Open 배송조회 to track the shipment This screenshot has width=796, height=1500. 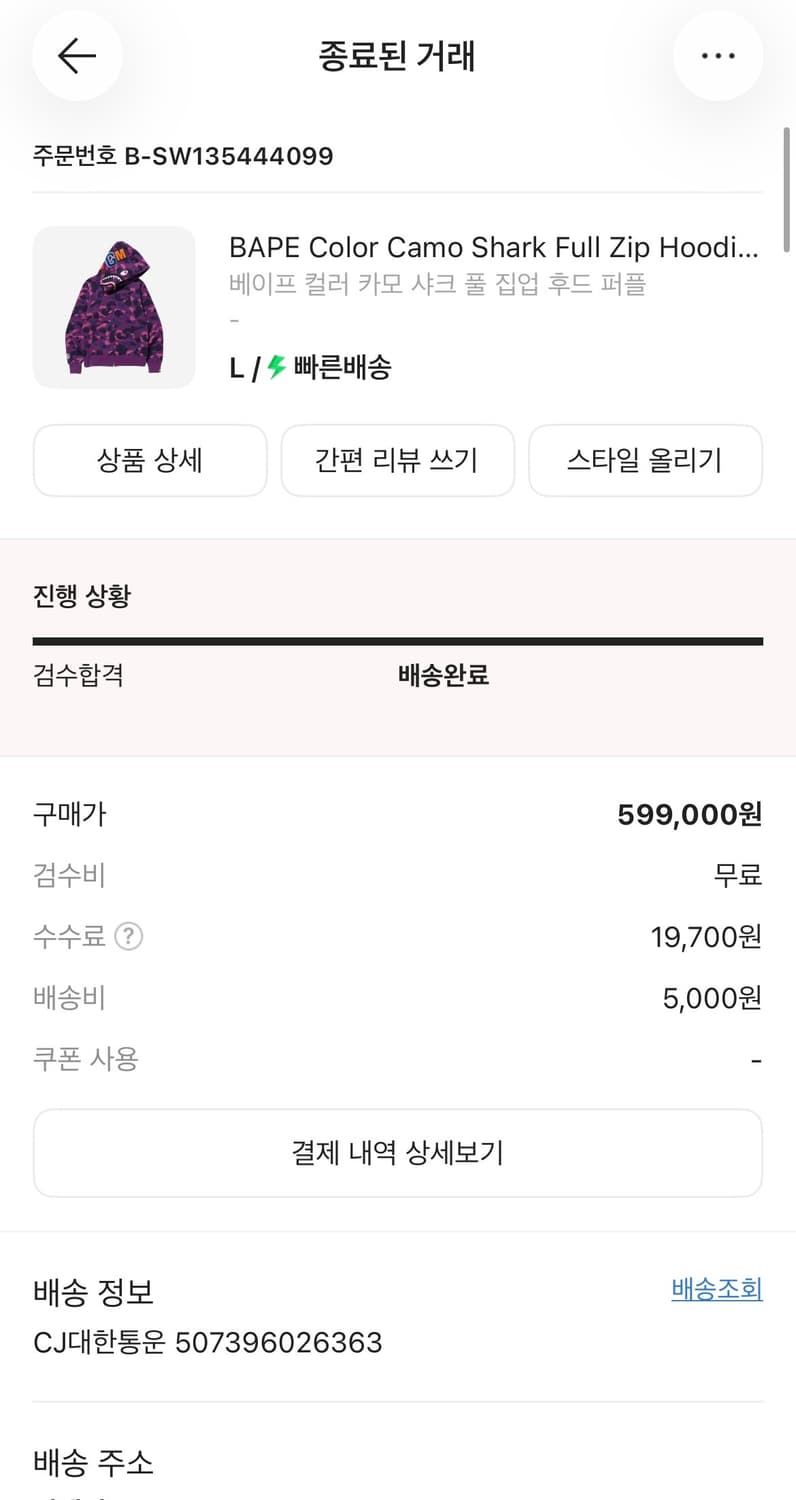click(x=716, y=1289)
